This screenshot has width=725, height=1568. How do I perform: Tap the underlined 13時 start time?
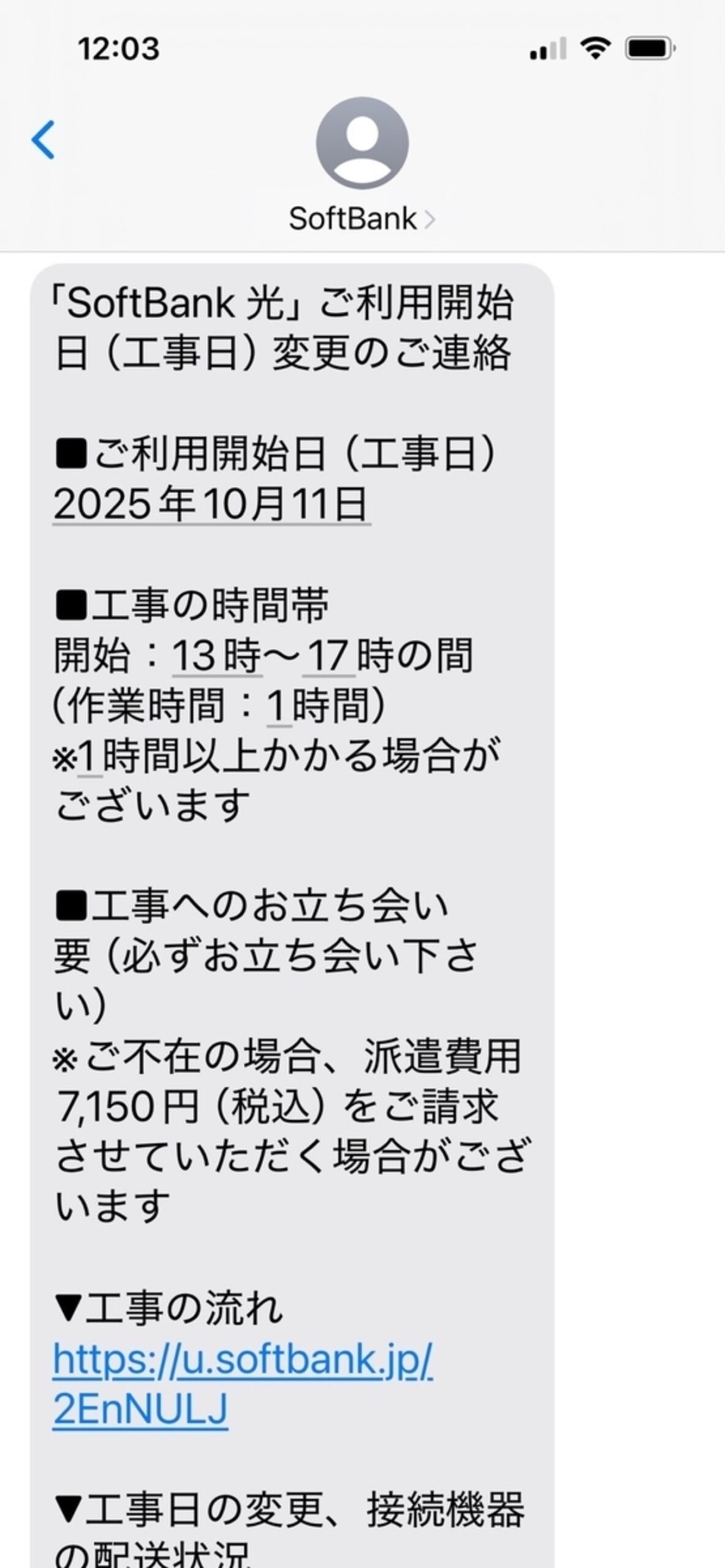[217, 657]
